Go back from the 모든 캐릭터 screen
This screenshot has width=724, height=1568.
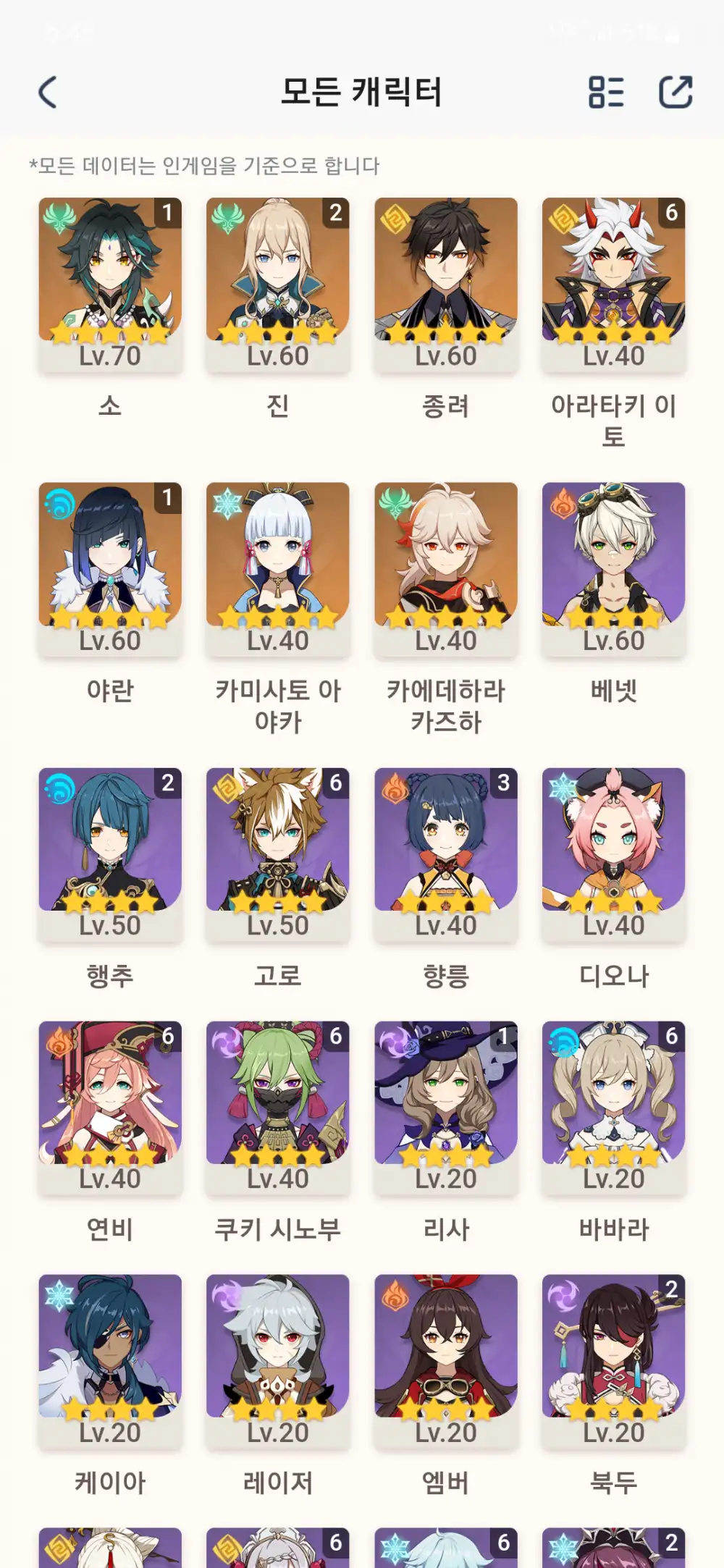48,93
